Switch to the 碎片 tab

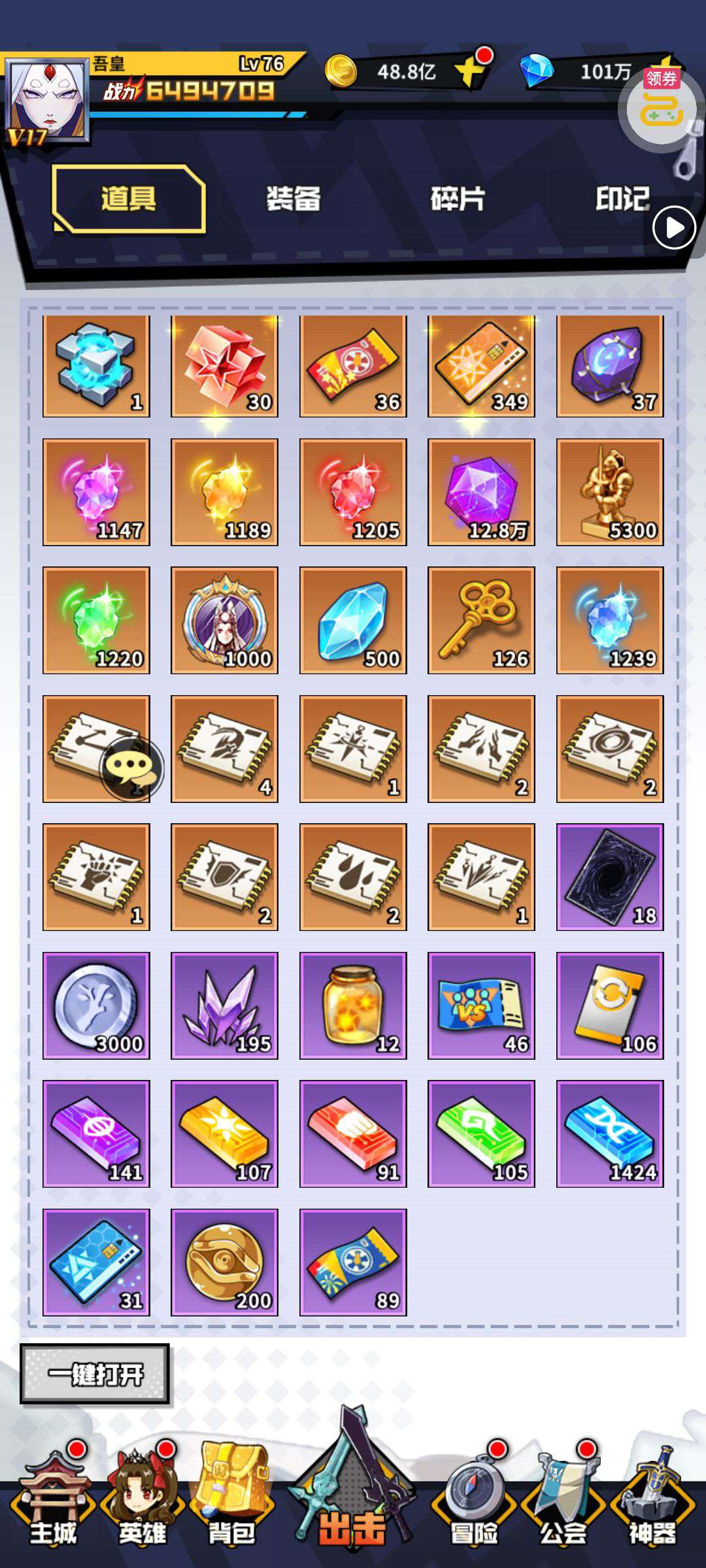(458, 199)
